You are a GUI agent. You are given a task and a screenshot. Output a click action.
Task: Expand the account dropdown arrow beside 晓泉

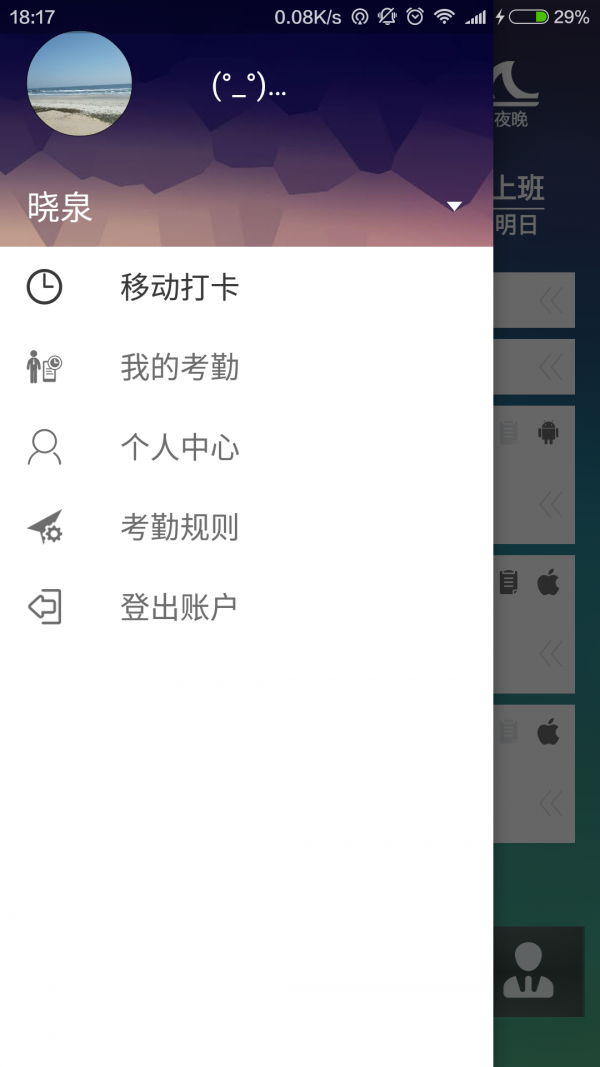(x=454, y=206)
